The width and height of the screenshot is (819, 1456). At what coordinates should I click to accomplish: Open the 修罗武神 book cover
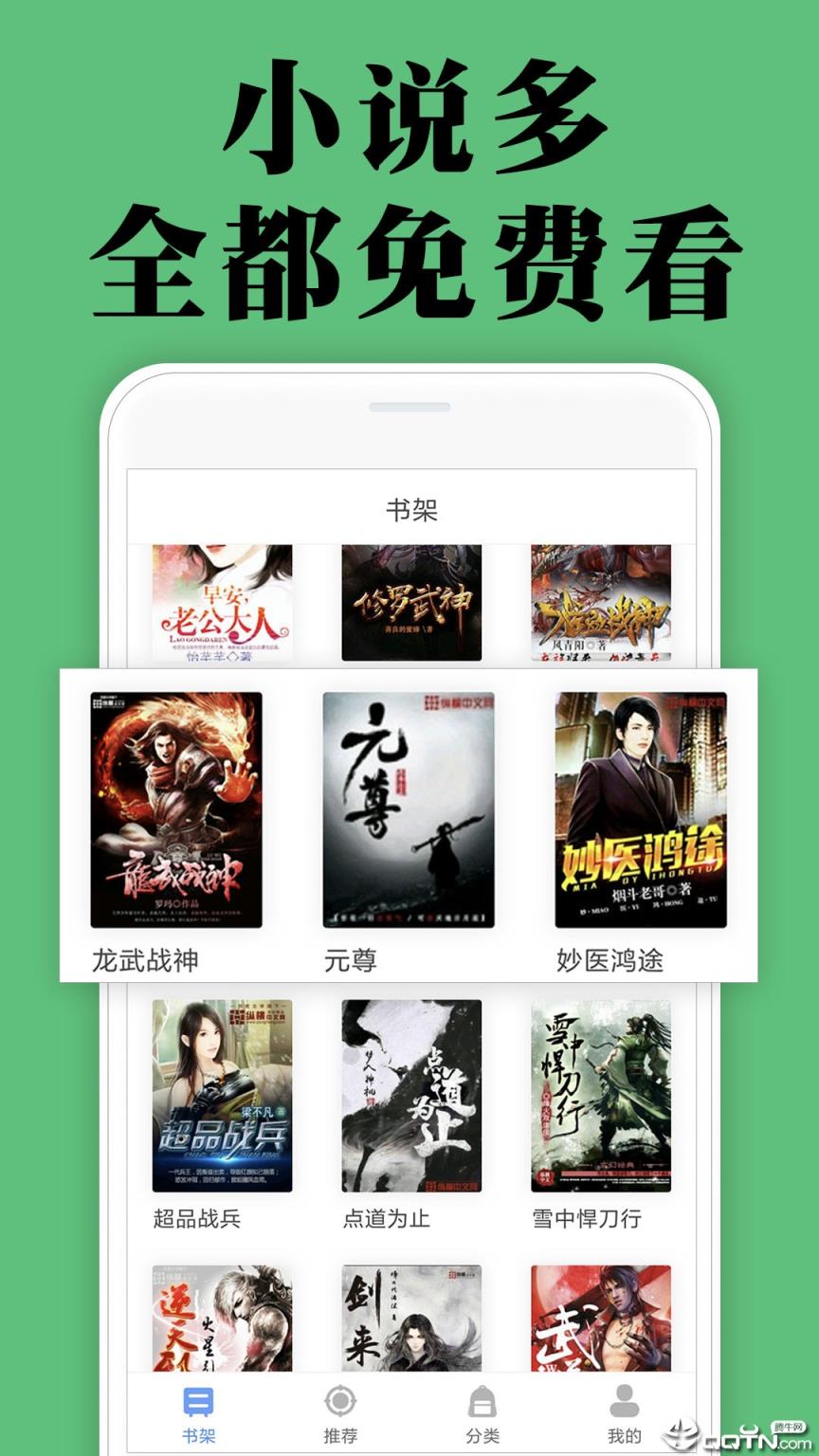tap(409, 602)
